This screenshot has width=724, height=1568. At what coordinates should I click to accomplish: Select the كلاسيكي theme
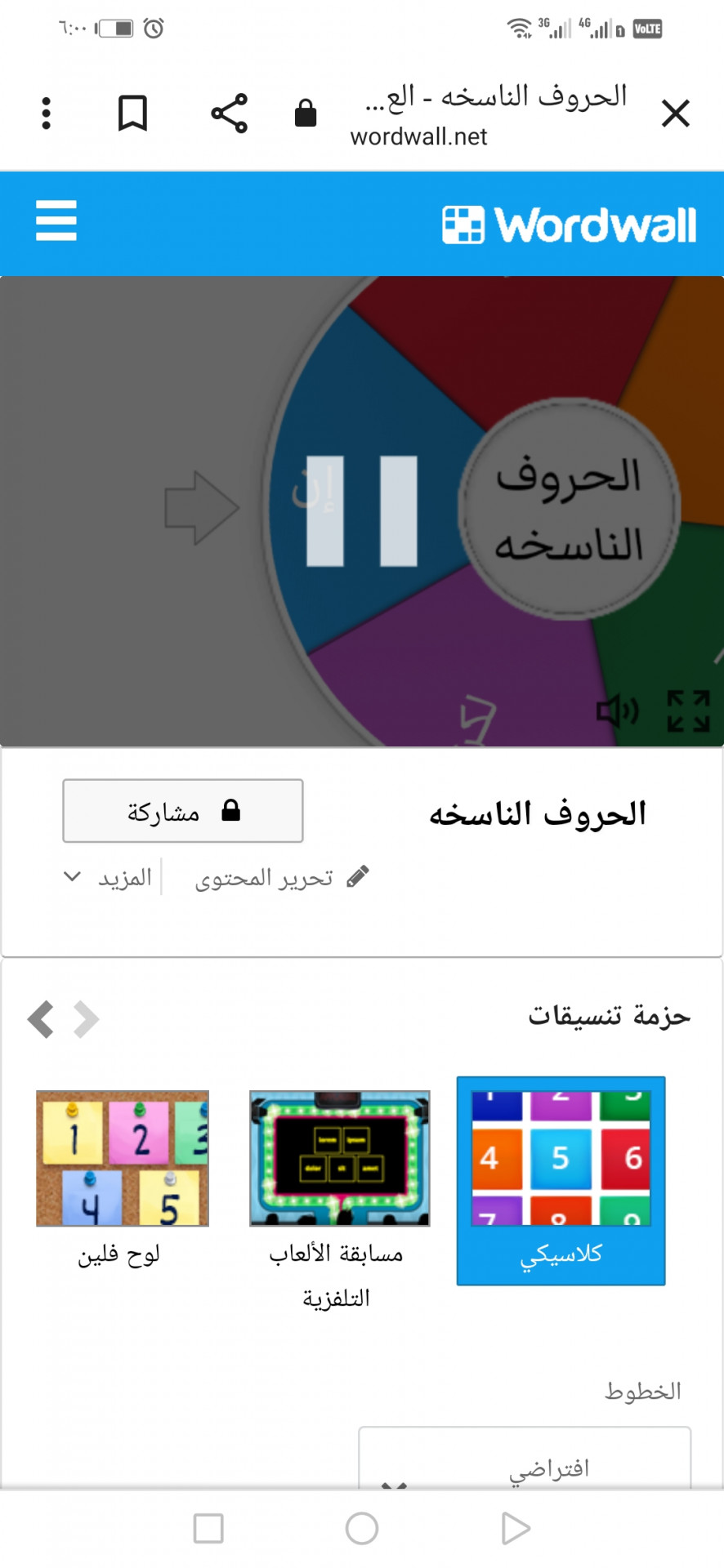click(x=561, y=1180)
